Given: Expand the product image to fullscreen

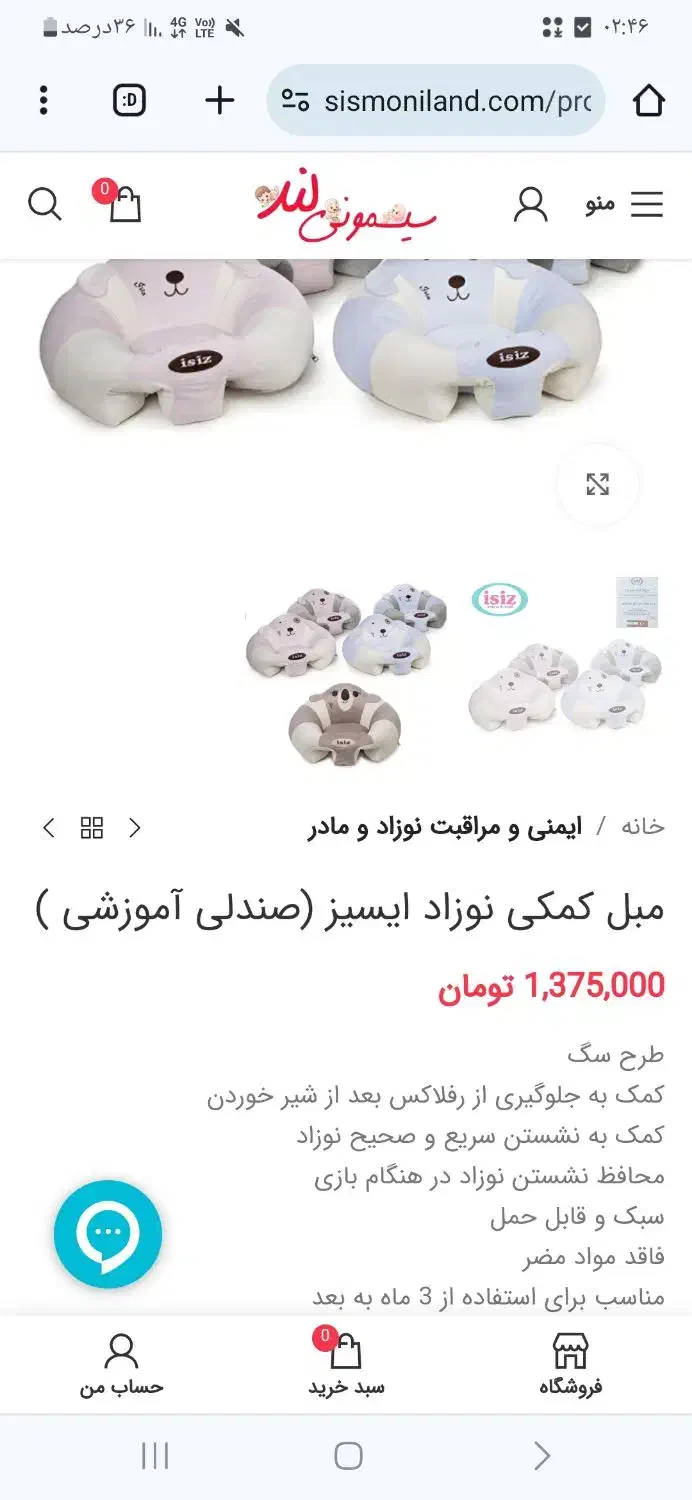Looking at the screenshot, I should pos(597,485).
